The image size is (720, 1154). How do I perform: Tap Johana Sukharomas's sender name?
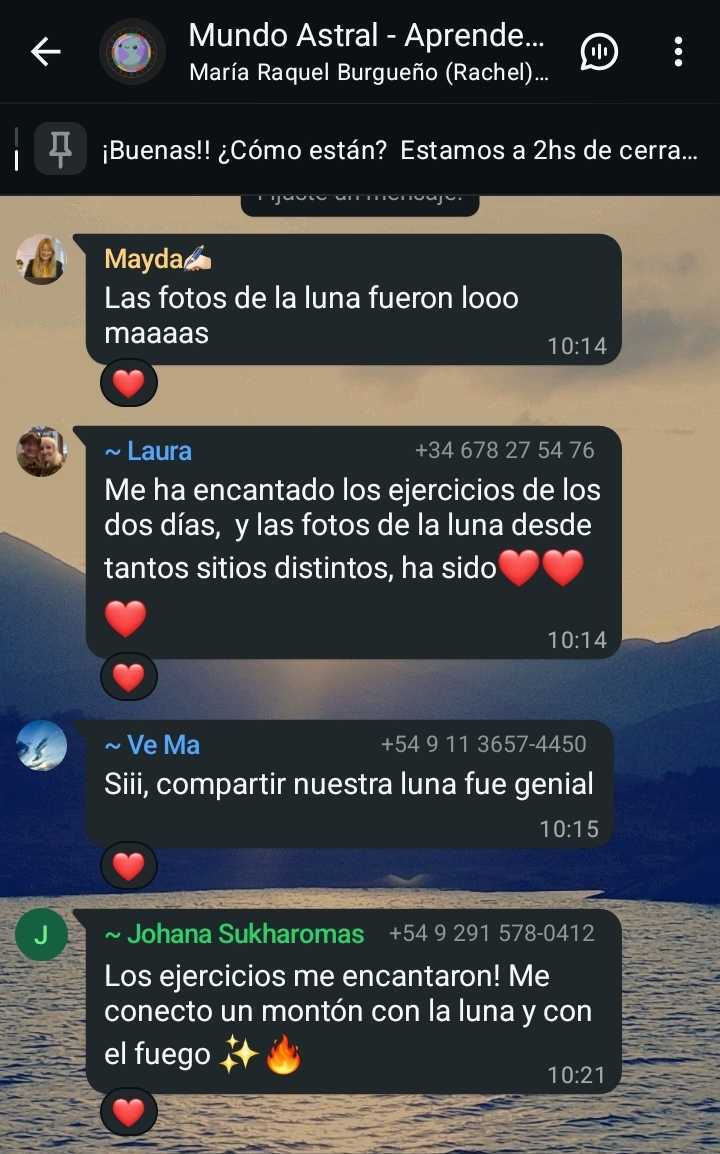point(235,934)
